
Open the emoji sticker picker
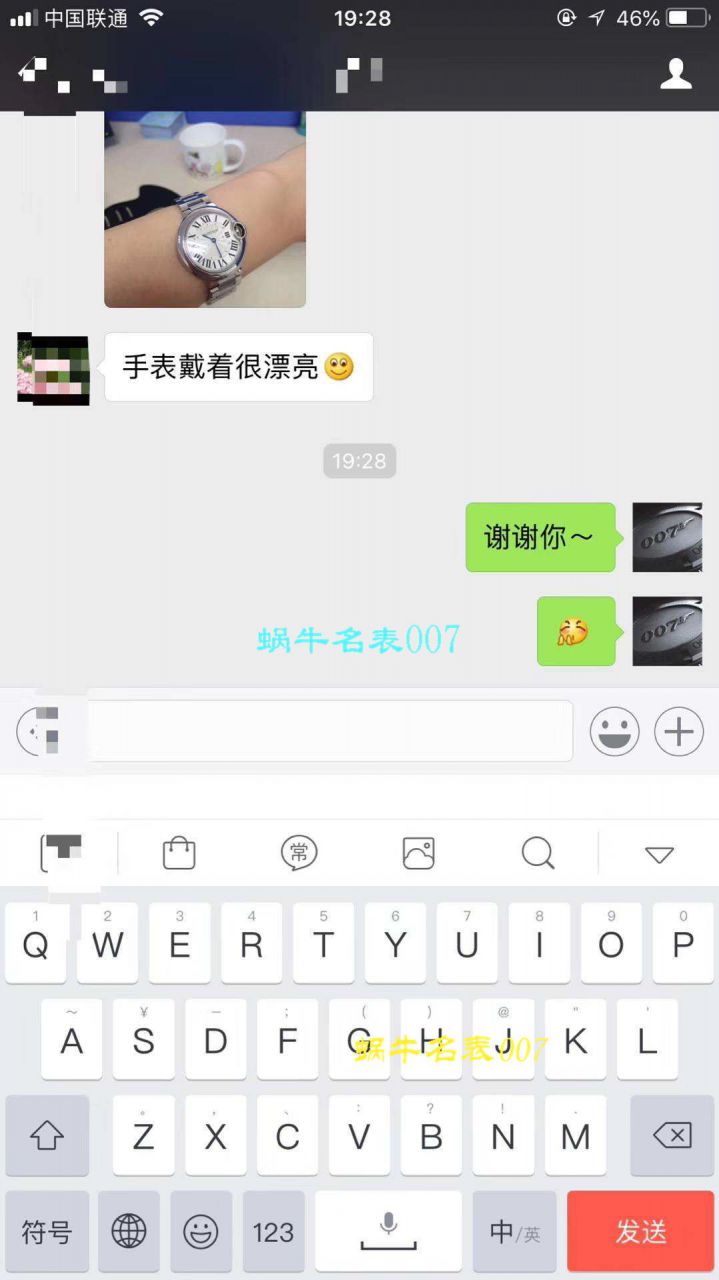614,732
